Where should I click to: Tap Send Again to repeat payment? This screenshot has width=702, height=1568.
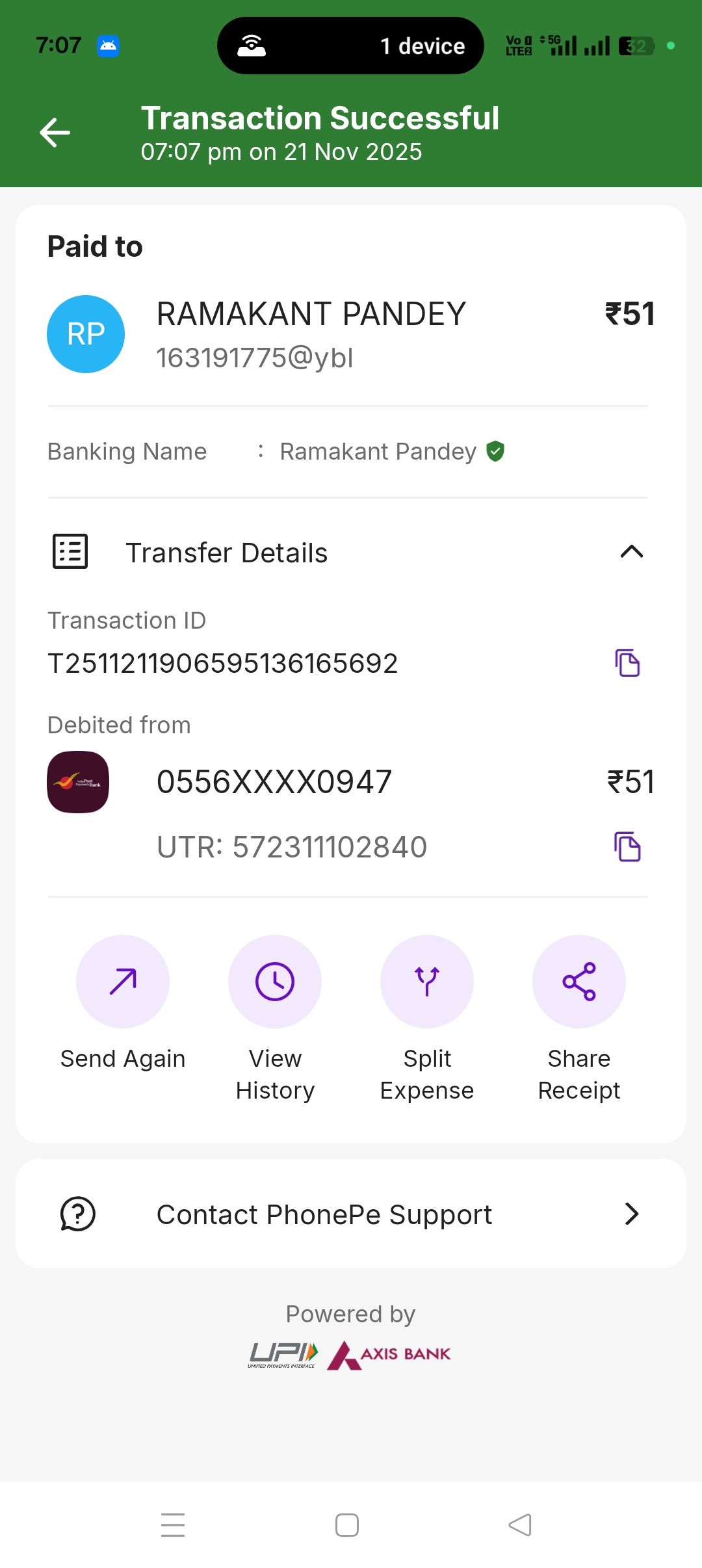[123, 982]
